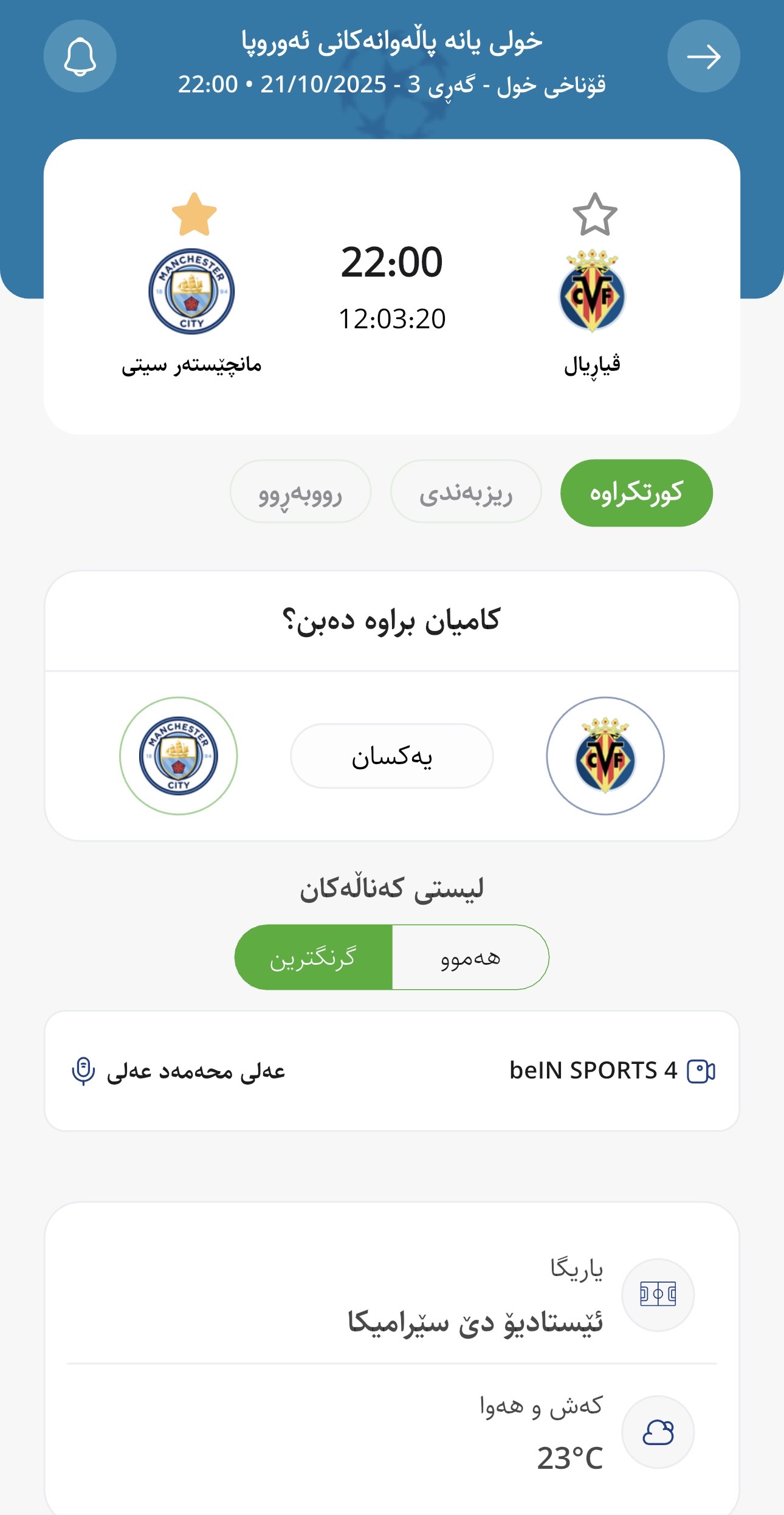
Task: Go back using the arrow button
Action: [703, 57]
